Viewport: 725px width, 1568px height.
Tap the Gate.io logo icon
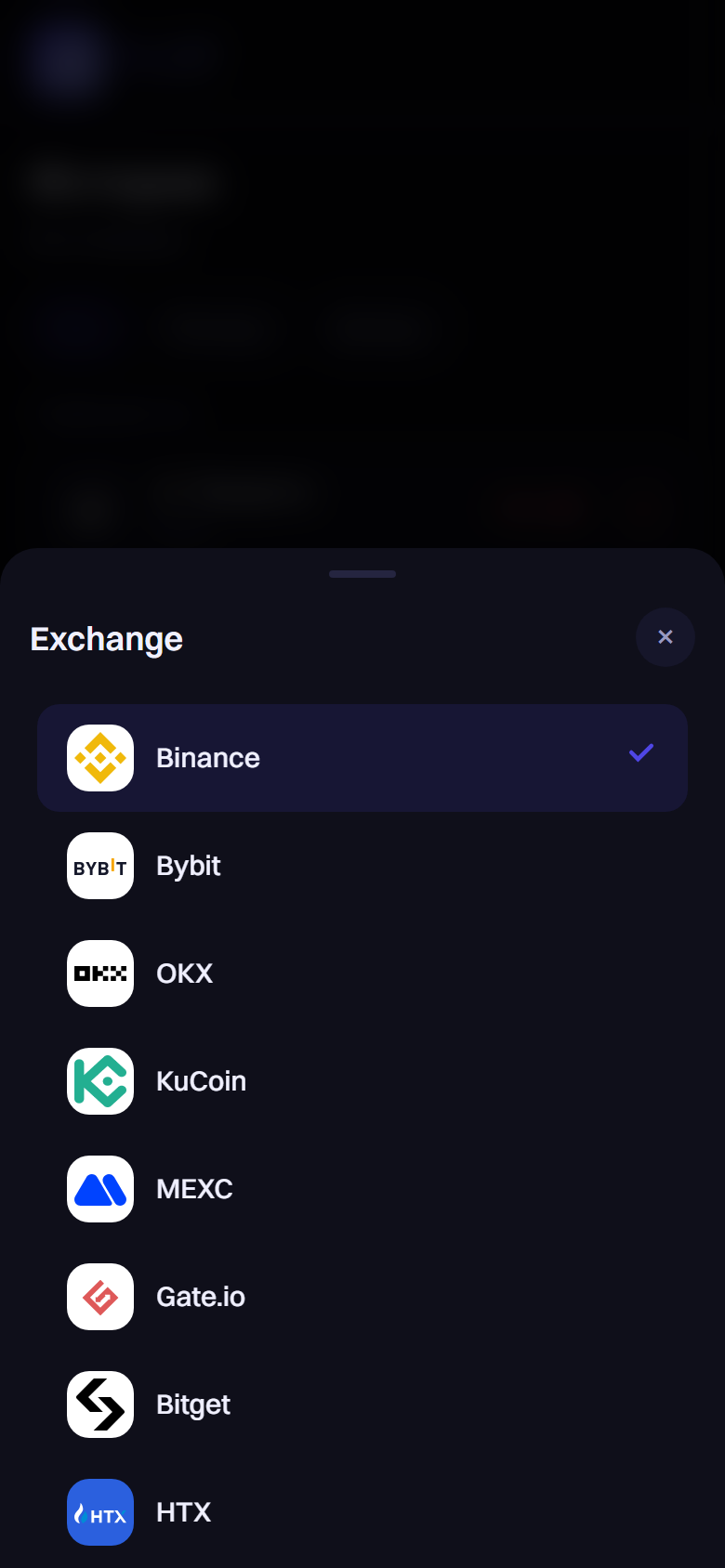click(x=100, y=1297)
